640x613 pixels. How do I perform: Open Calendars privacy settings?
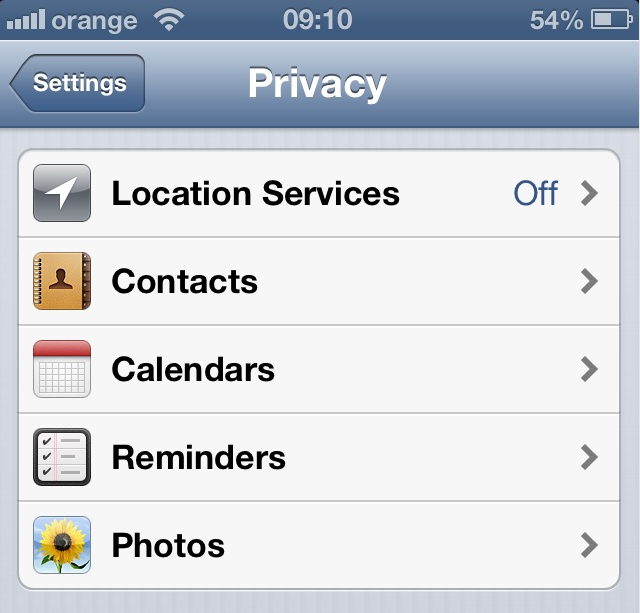tap(320, 369)
